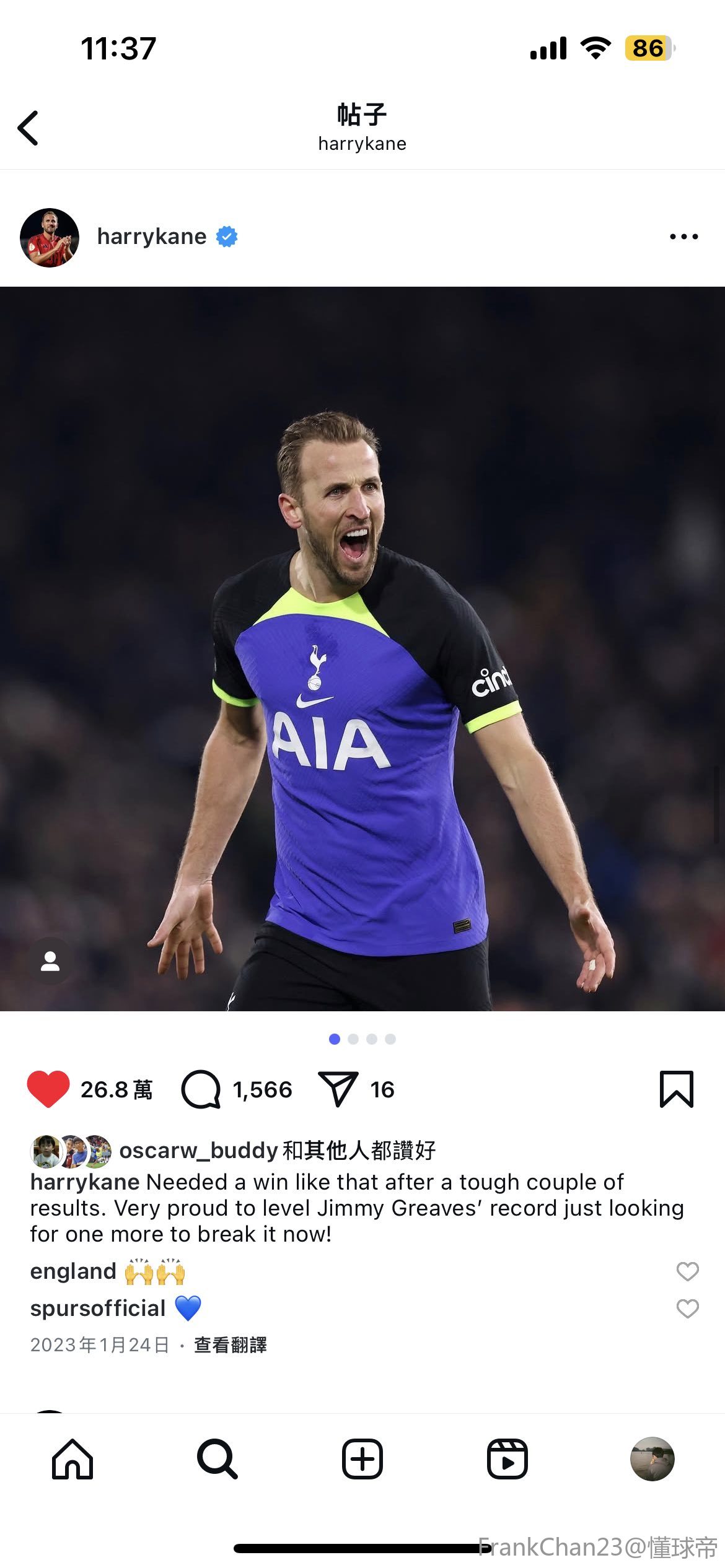Switch to the Home tab

72,1458
